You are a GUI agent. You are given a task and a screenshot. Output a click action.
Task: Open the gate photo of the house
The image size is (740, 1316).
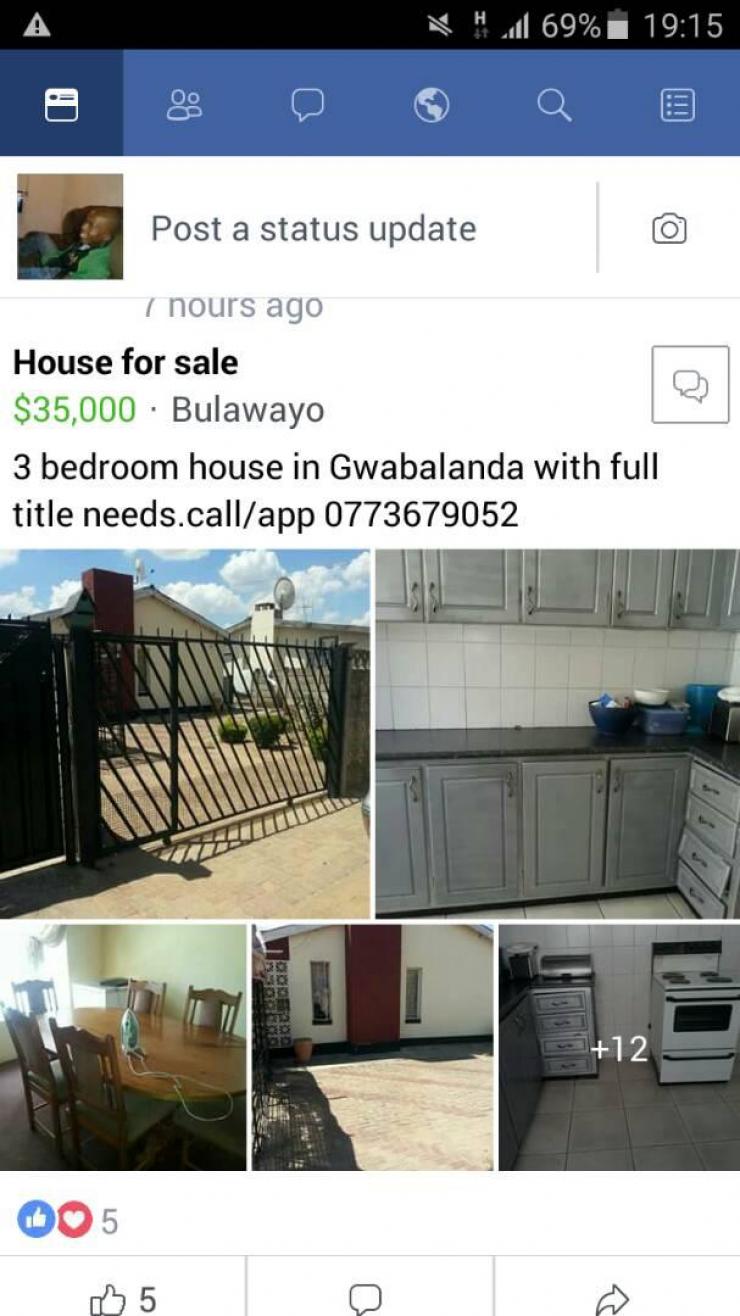pos(185,733)
